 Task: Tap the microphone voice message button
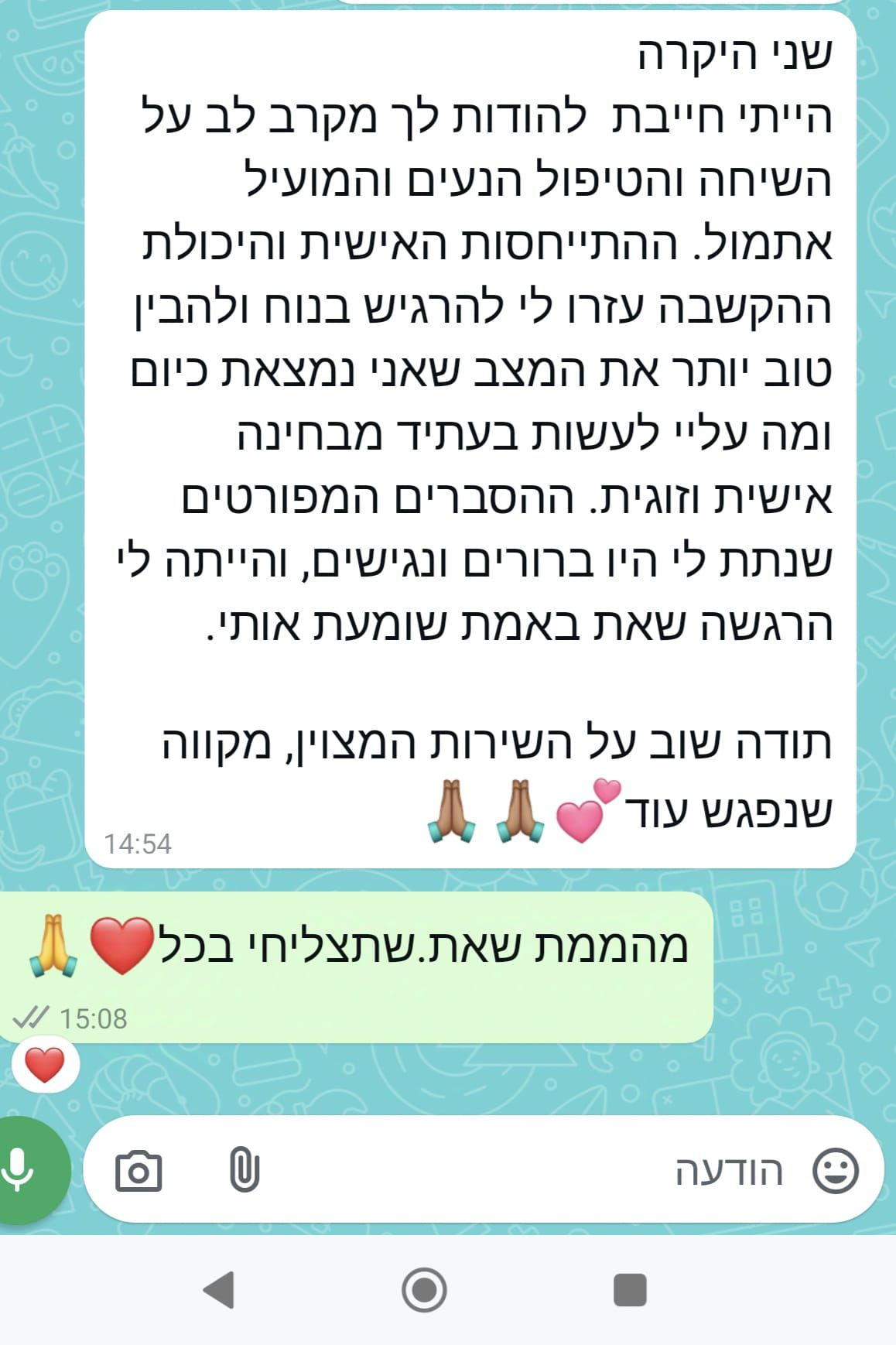(22, 1170)
